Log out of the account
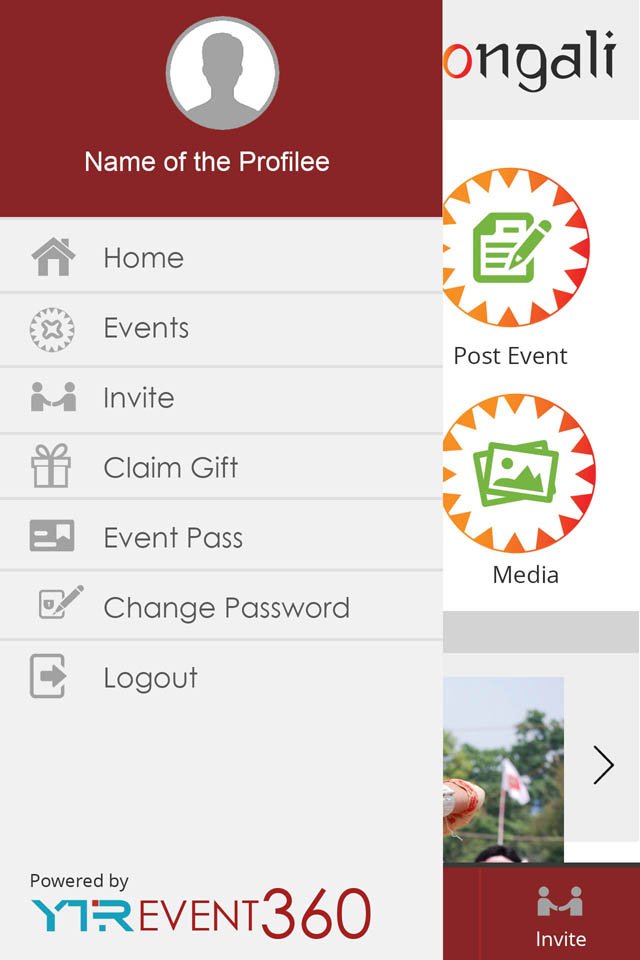This screenshot has width=640, height=960. click(150, 678)
